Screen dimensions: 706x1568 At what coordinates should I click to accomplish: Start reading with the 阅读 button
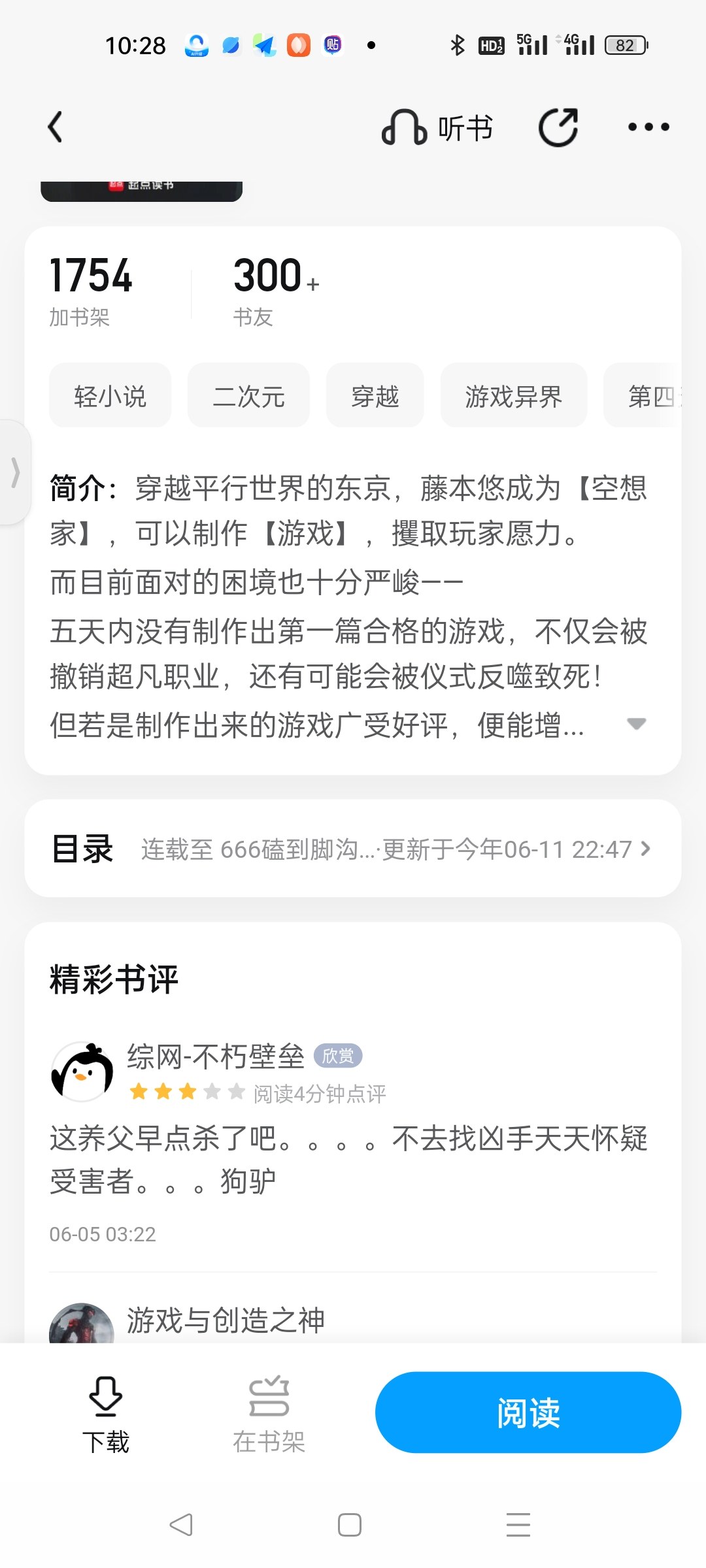click(x=528, y=1413)
